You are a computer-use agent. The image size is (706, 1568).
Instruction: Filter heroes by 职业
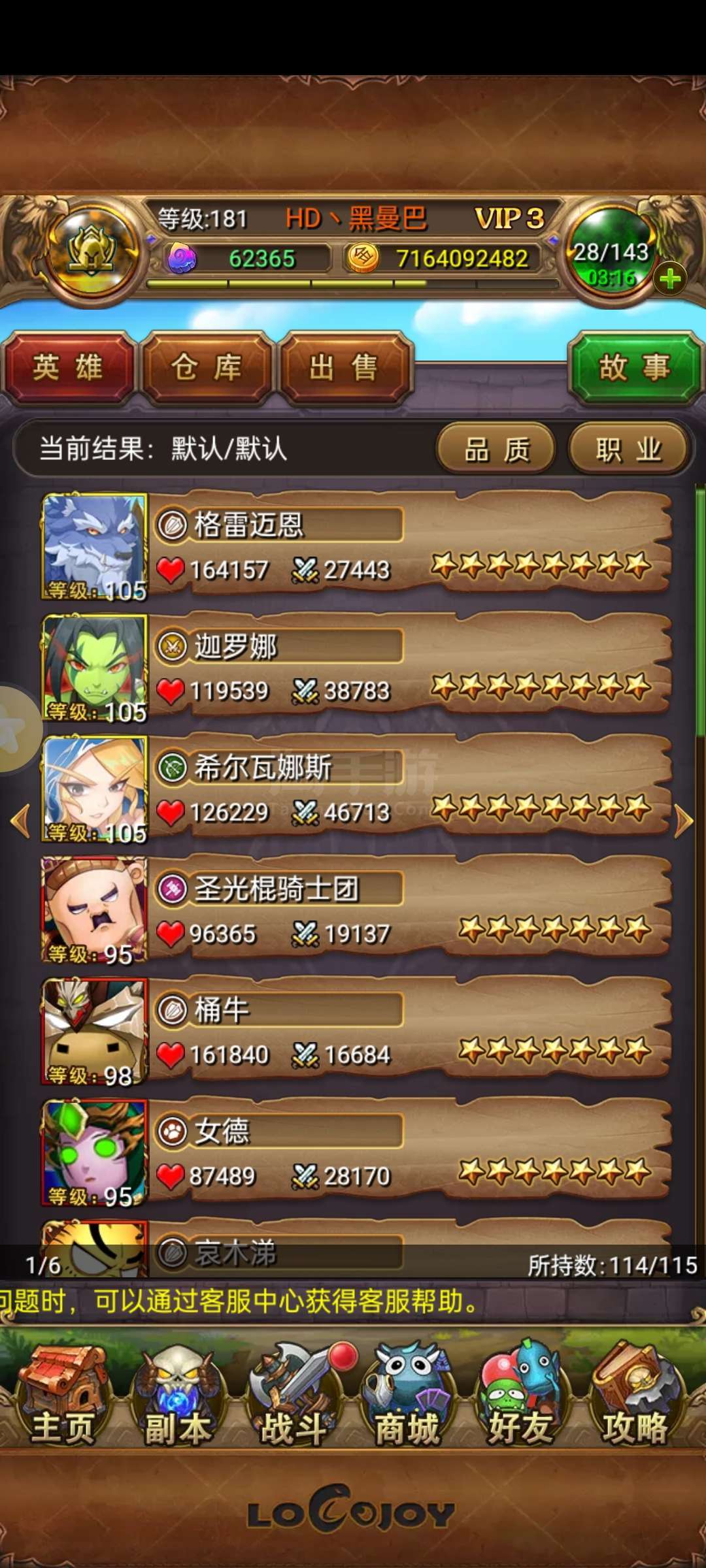click(628, 449)
